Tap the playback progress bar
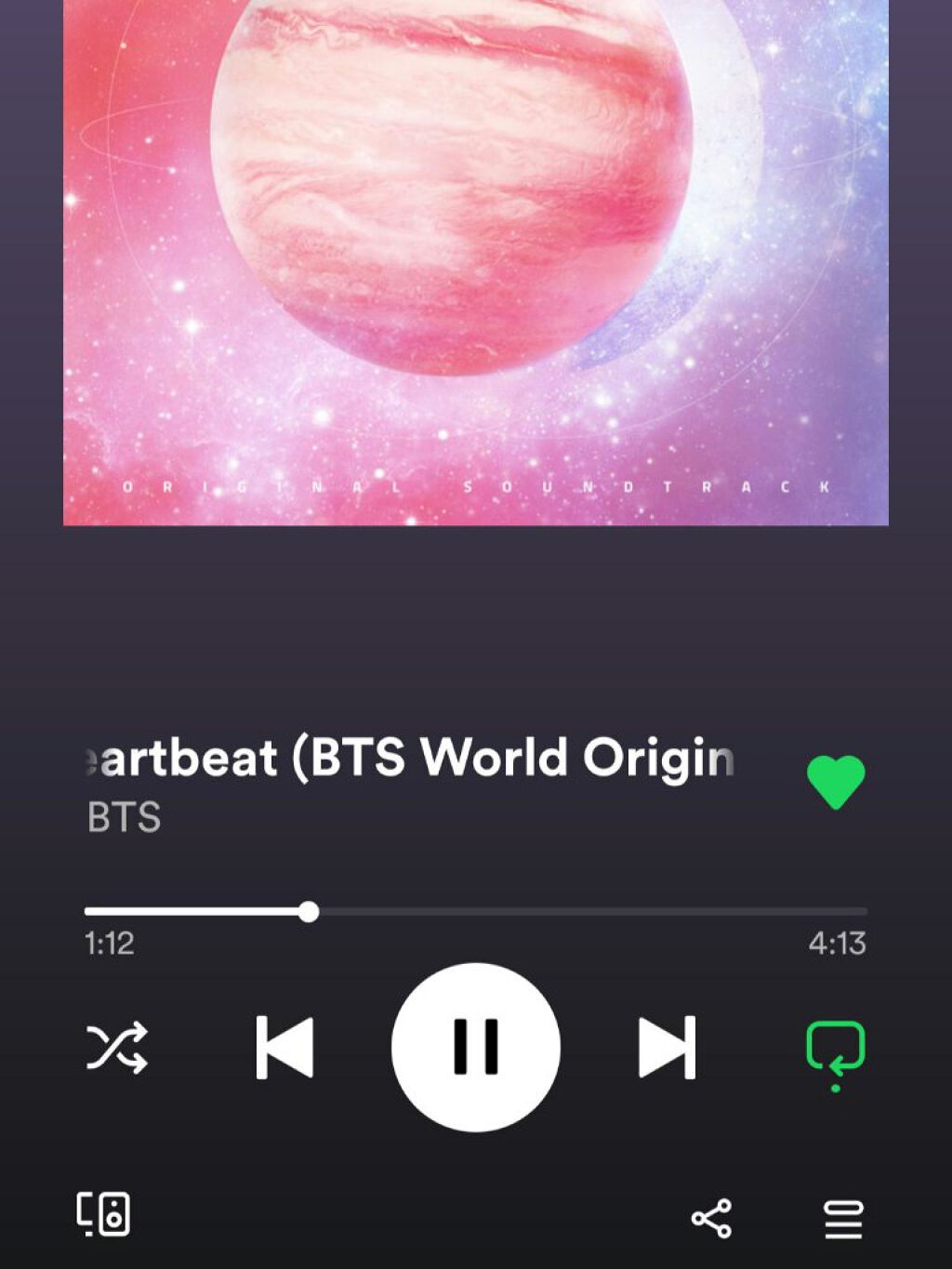952x1269 pixels. [475, 912]
